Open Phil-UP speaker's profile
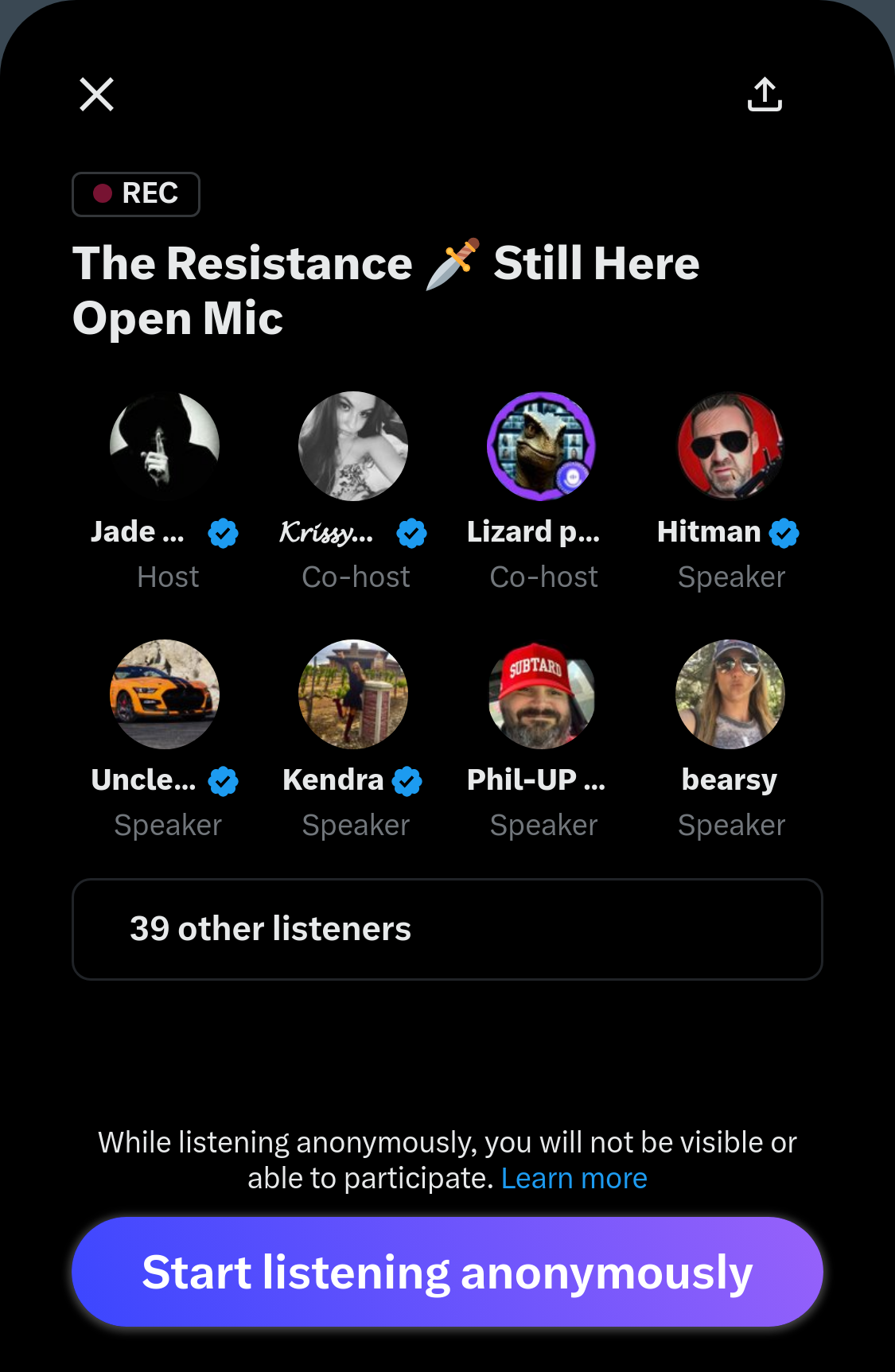This screenshot has height=1372, width=895. coord(542,694)
